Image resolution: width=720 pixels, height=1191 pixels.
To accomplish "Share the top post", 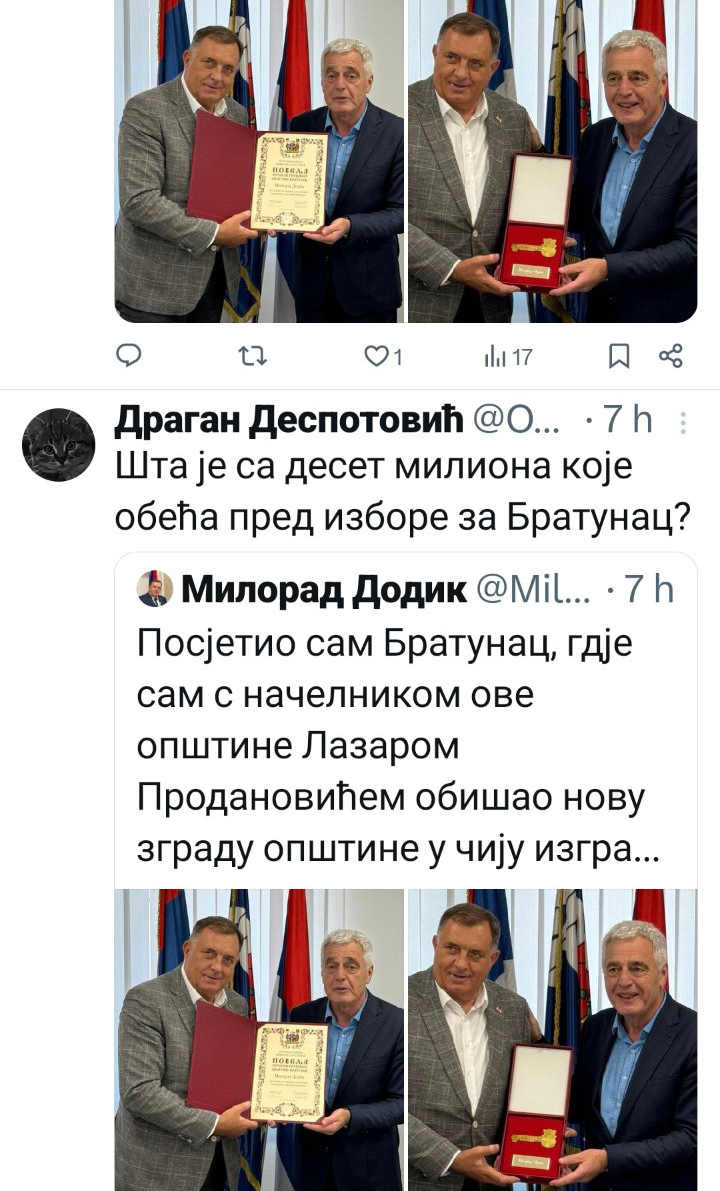I will coord(671,355).
